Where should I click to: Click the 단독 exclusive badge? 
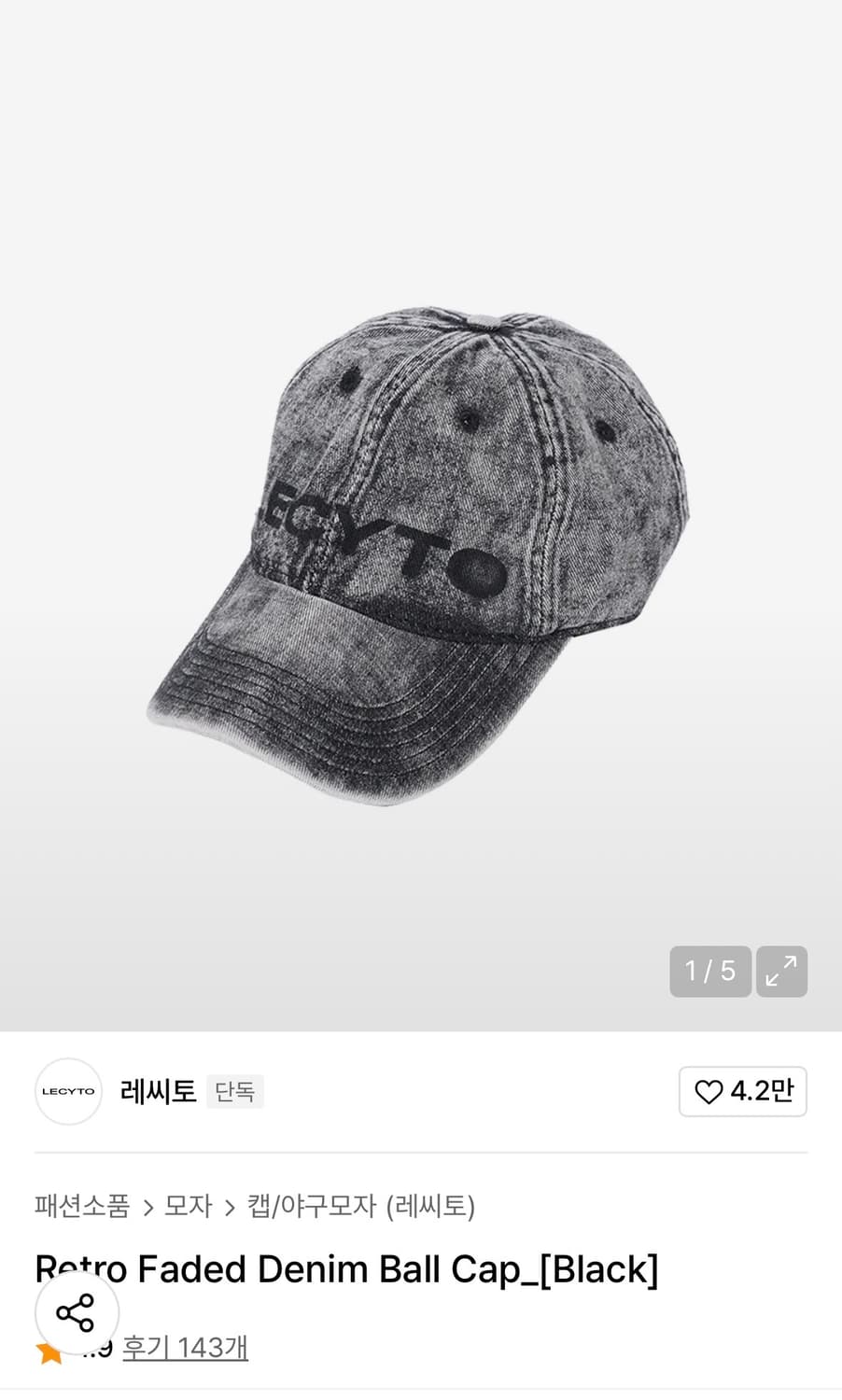234,1091
